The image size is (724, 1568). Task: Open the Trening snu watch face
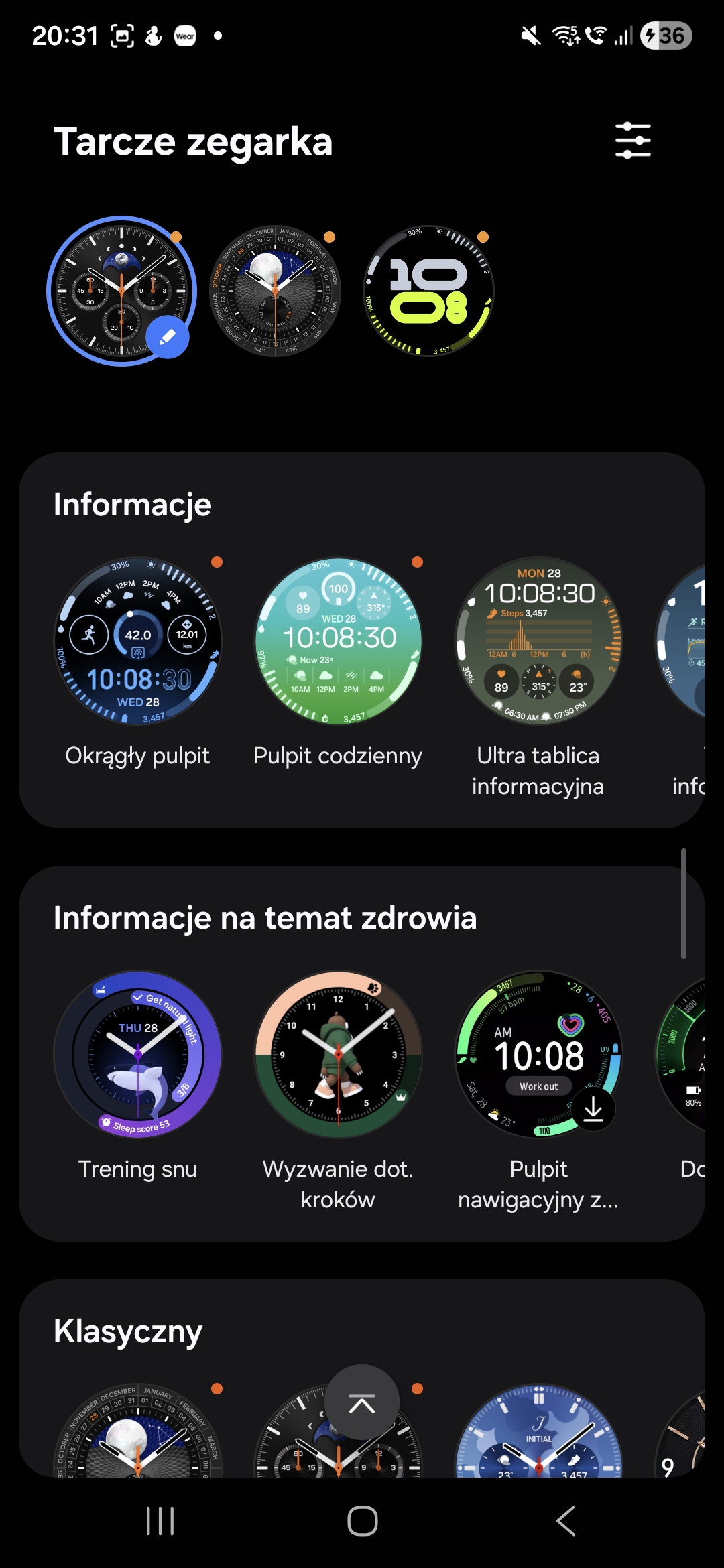[137, 1054]
